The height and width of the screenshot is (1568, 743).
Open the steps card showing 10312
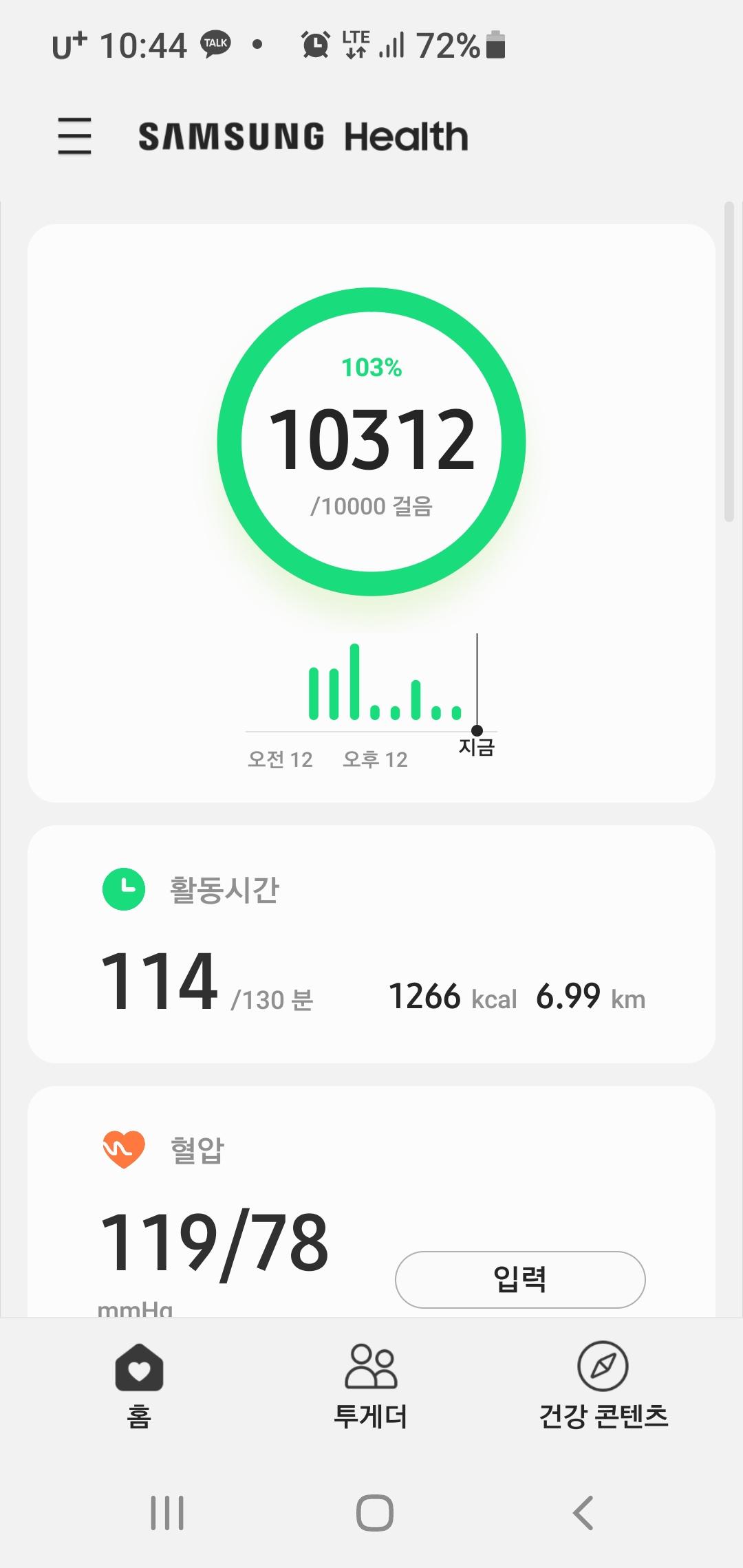tap(371, 442)
